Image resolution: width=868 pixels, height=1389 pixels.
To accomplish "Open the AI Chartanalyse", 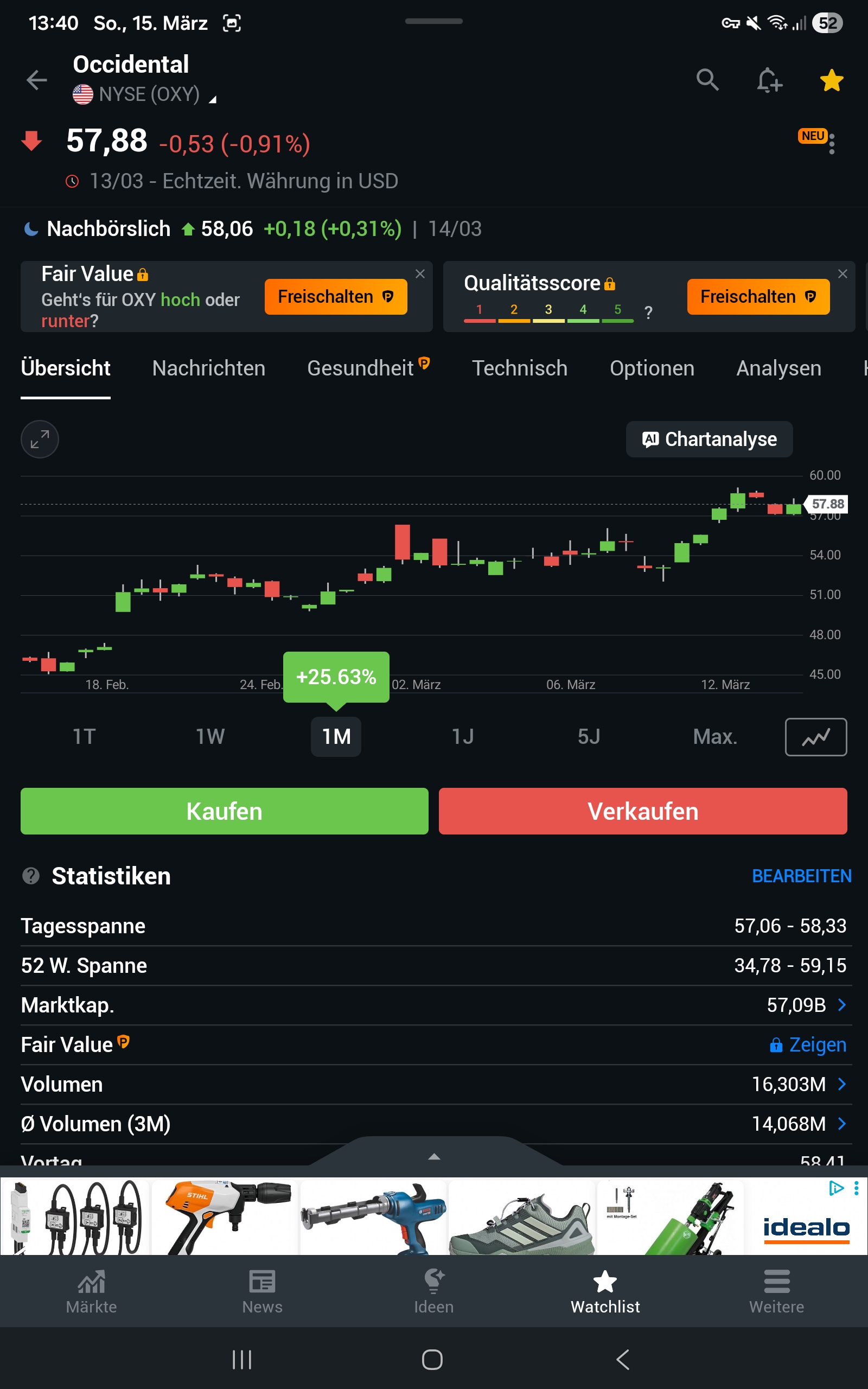I will (709, 439).
